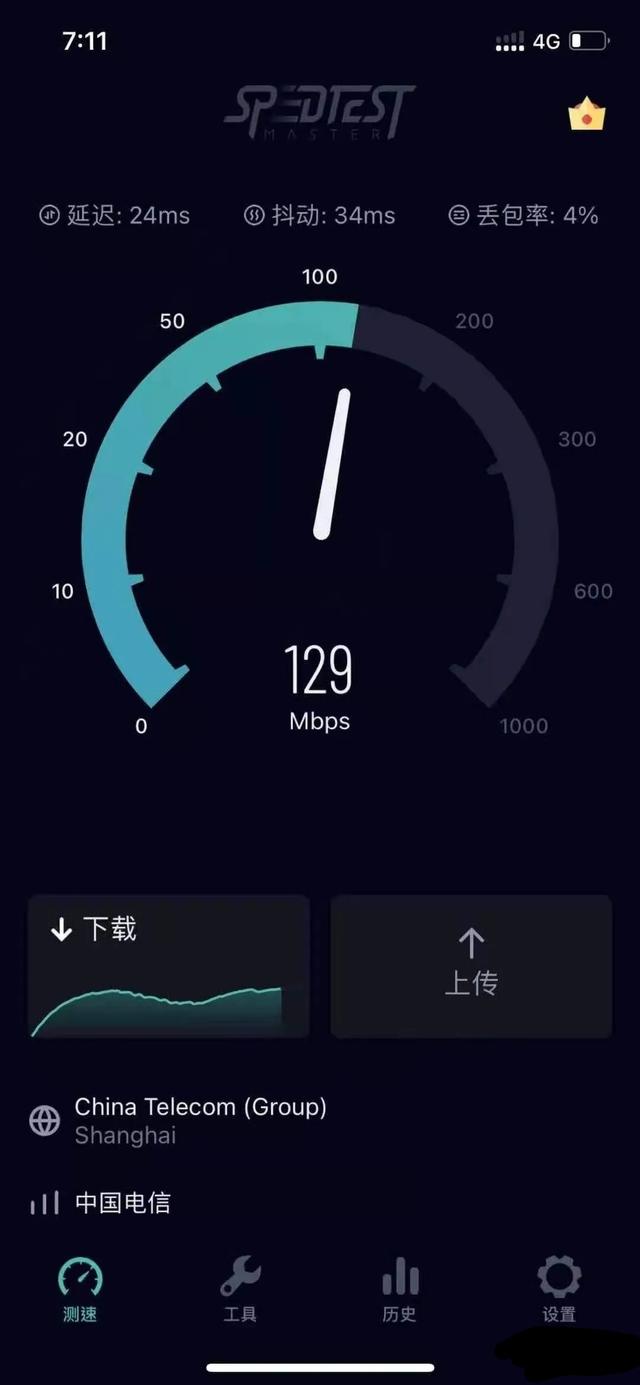Open the China Telecom (Group) server row
The width and height of the screenshot is (640, 1385).
coord(200,1120)
